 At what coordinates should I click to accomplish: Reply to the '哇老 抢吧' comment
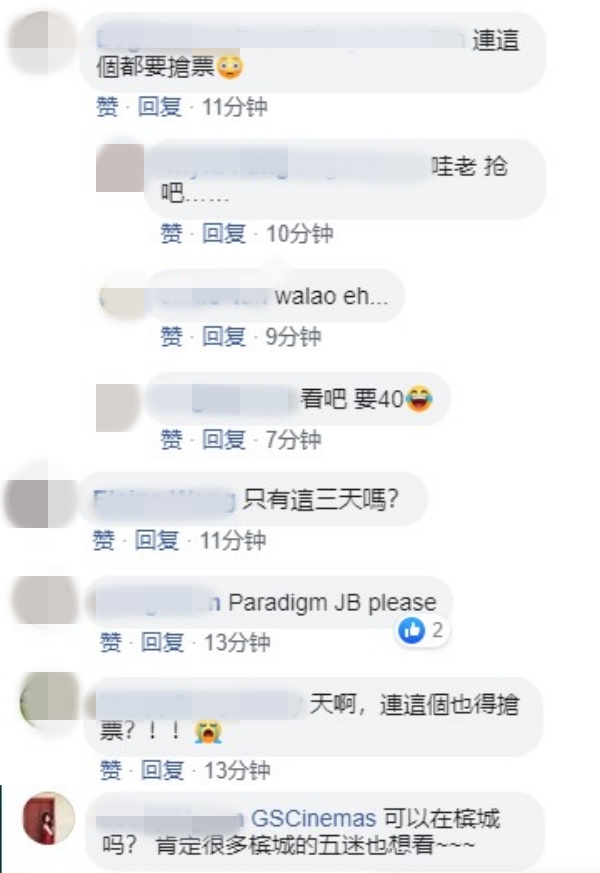click(x=224, y=234)
